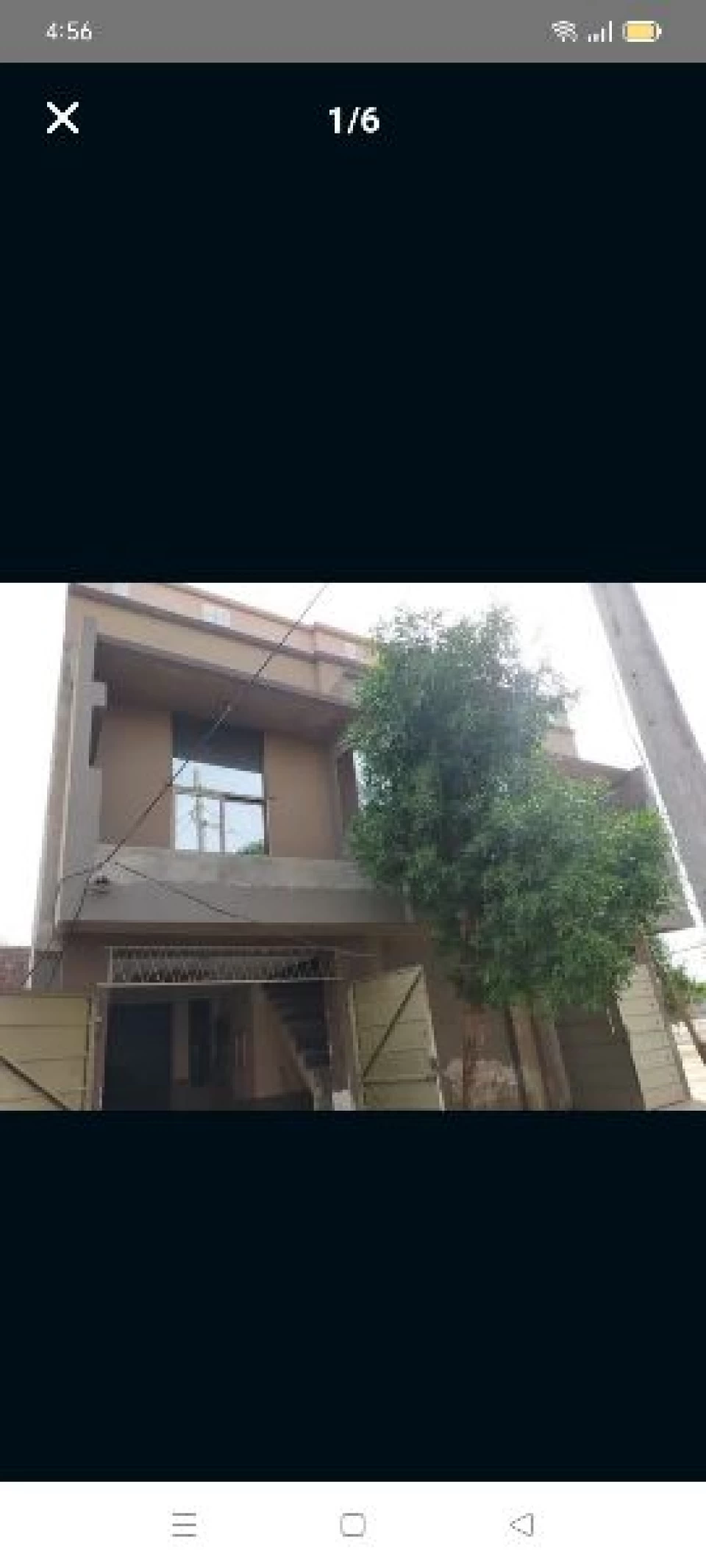706x1568 pixels.
Task: Close the photo viewer
Action: 63,118
